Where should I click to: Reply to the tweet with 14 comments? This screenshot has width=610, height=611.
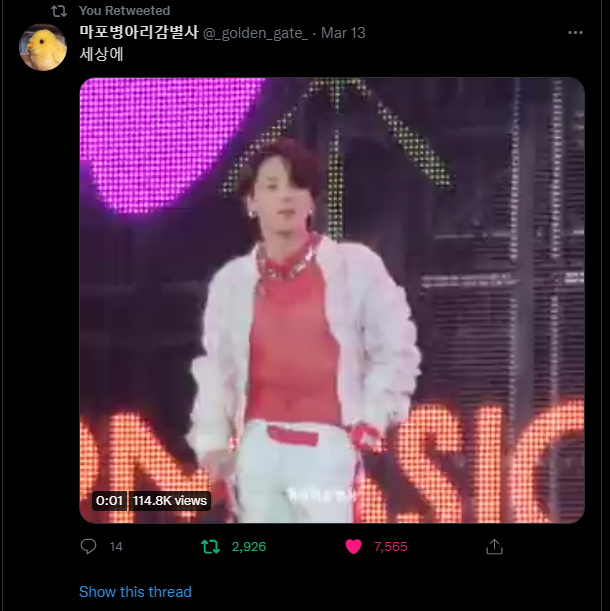point(89,547)
